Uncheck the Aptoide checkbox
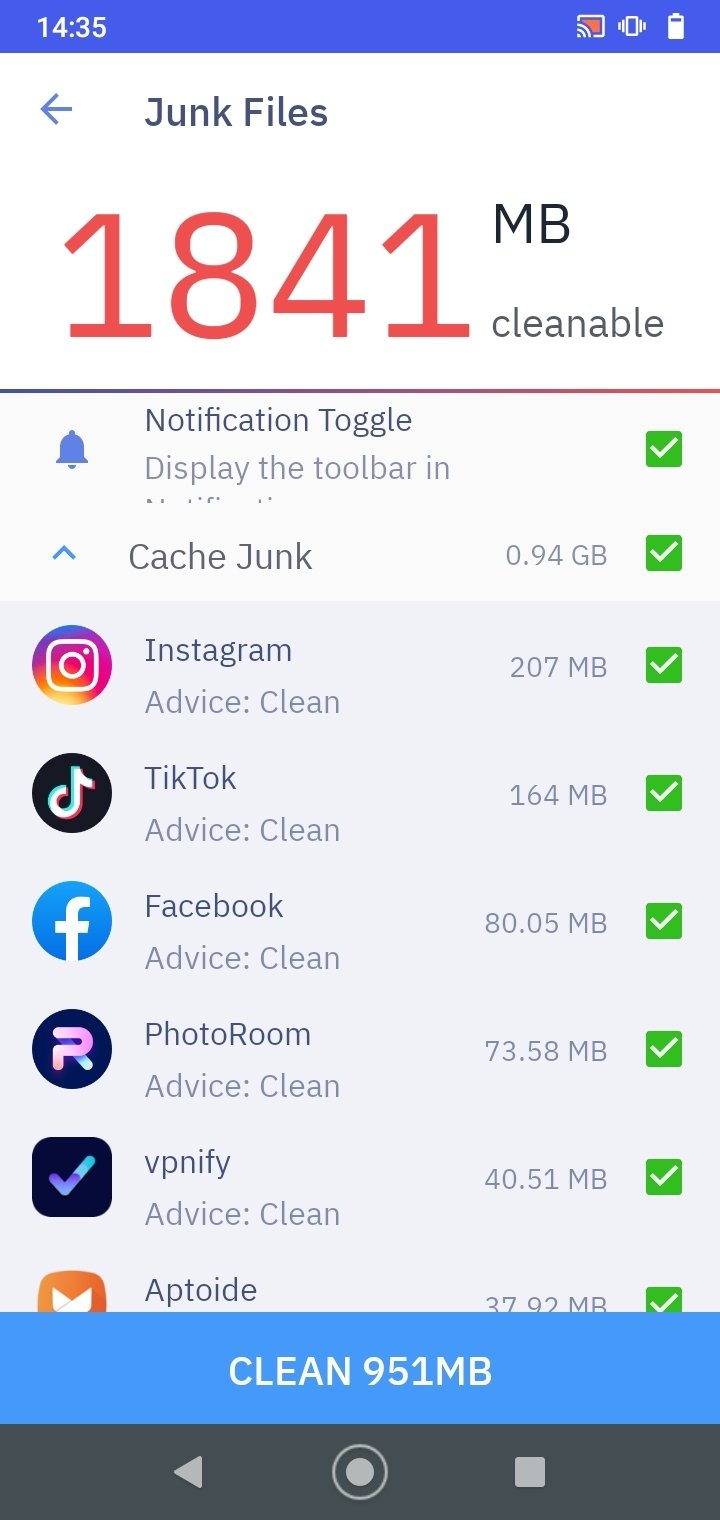 (664, 1300)
